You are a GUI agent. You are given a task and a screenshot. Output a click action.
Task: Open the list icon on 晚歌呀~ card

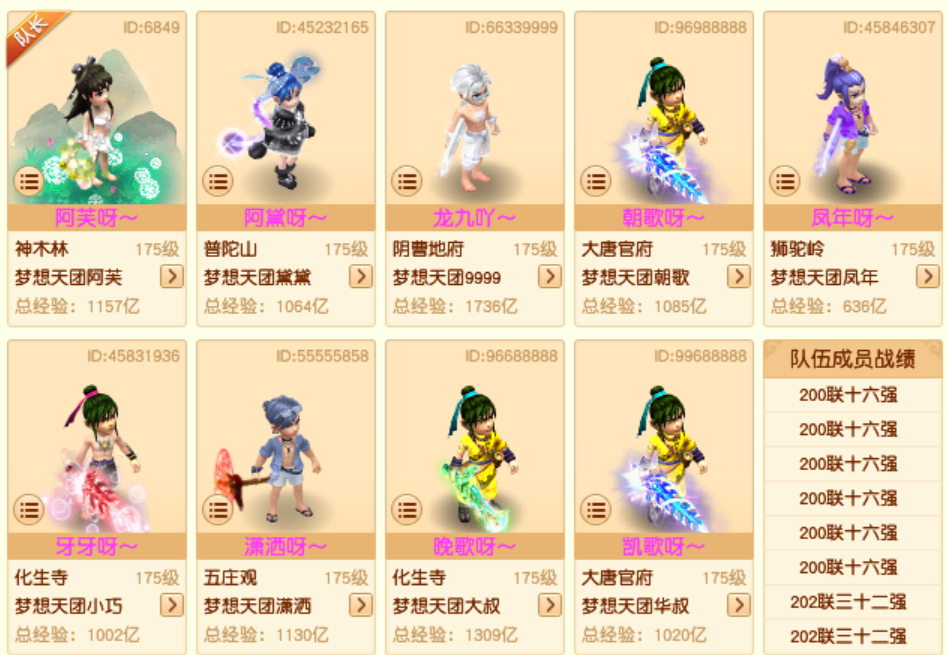pyautogui.click(x=406, y=509)
